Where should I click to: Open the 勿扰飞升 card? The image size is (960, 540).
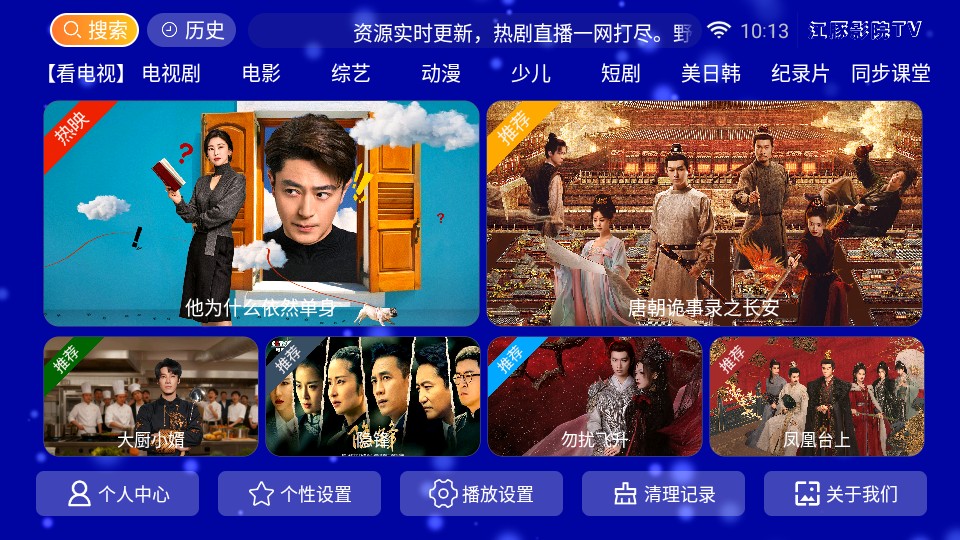(594, 397)
